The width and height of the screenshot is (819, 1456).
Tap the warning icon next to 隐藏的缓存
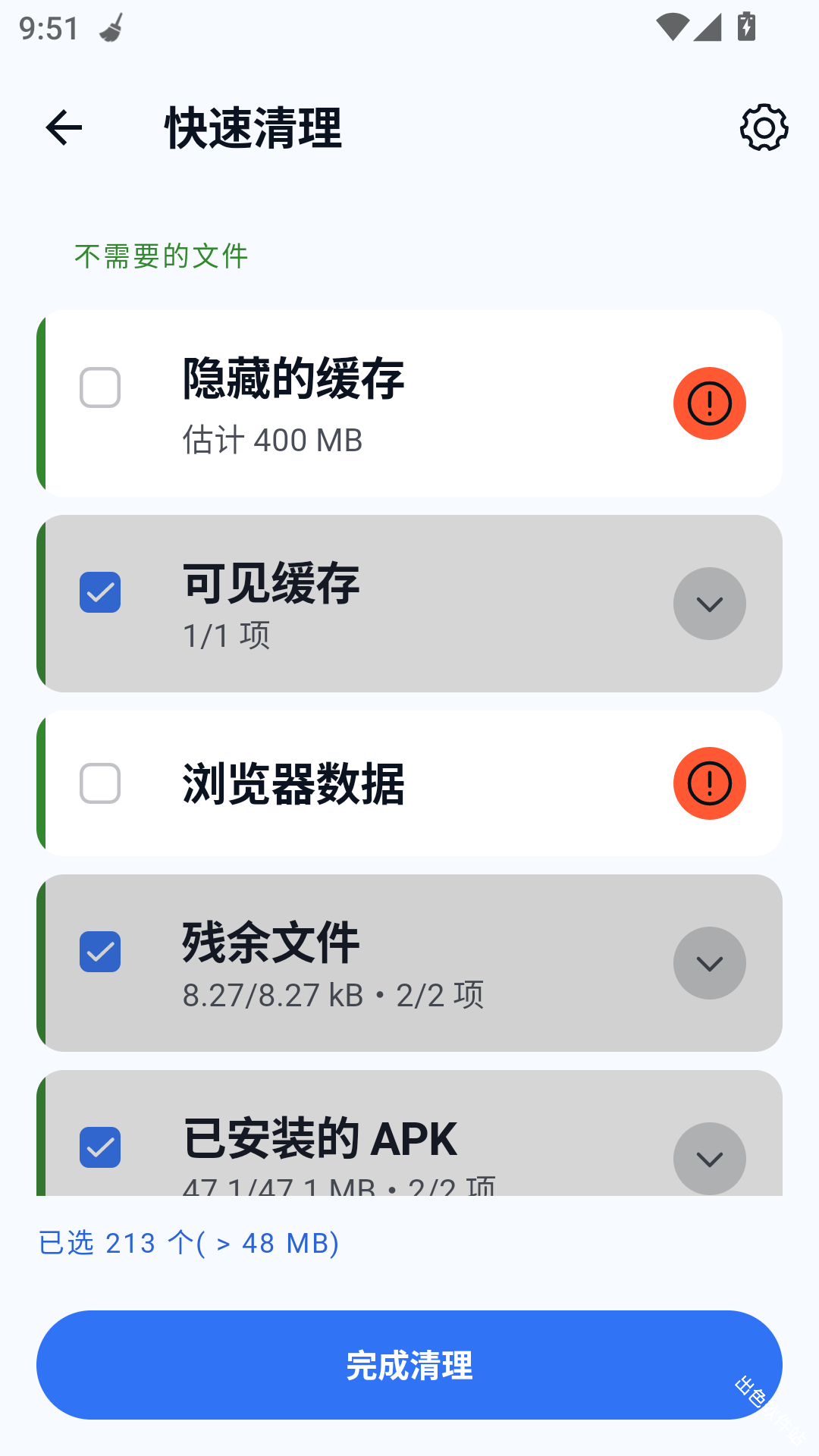[709, 403]
